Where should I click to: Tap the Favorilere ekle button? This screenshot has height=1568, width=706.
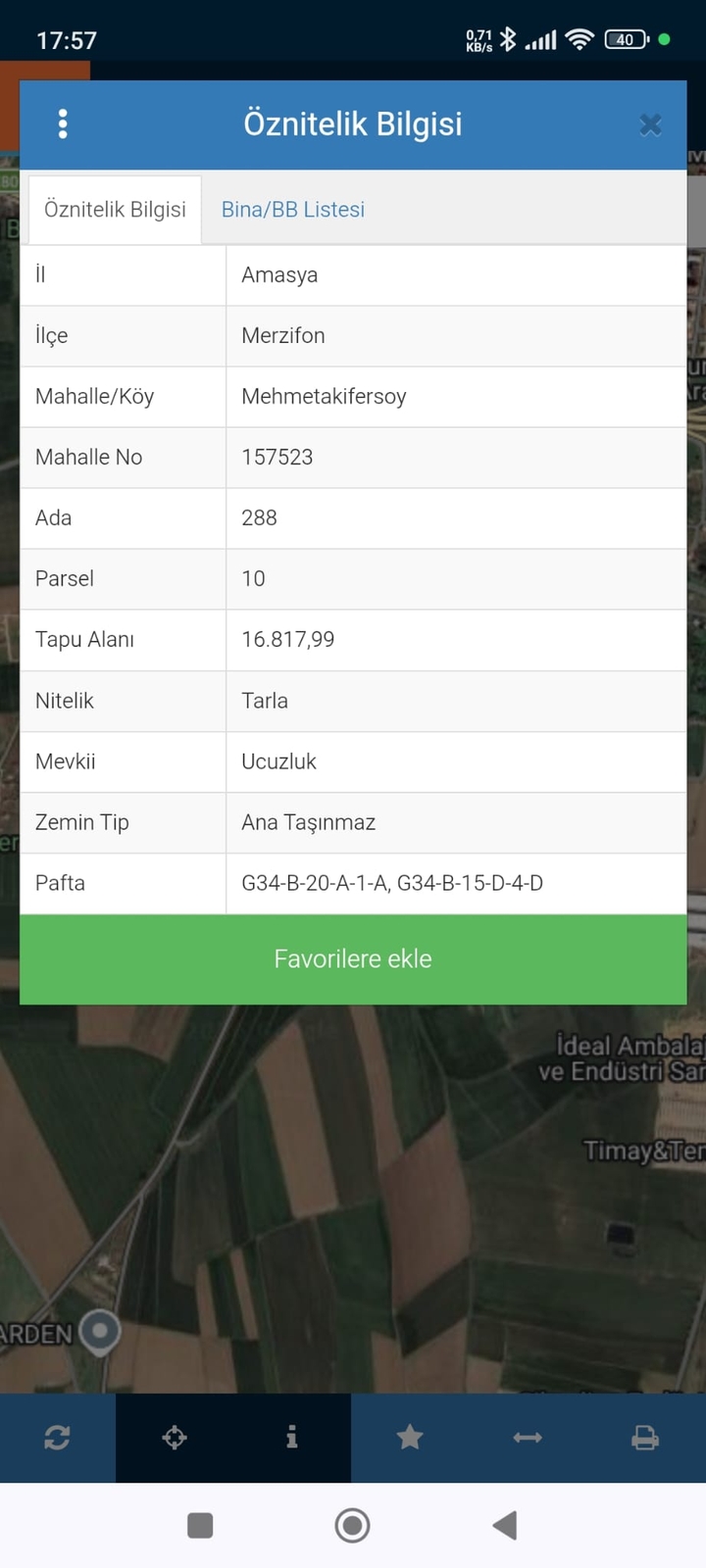coord(353,958)
